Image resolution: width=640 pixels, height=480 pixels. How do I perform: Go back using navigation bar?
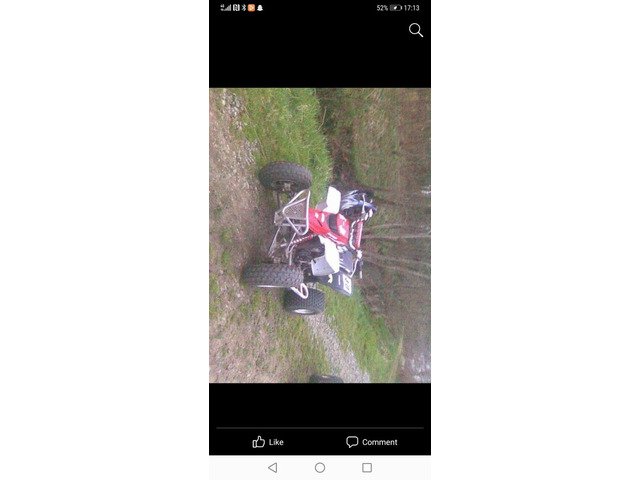tap(272, 467)
